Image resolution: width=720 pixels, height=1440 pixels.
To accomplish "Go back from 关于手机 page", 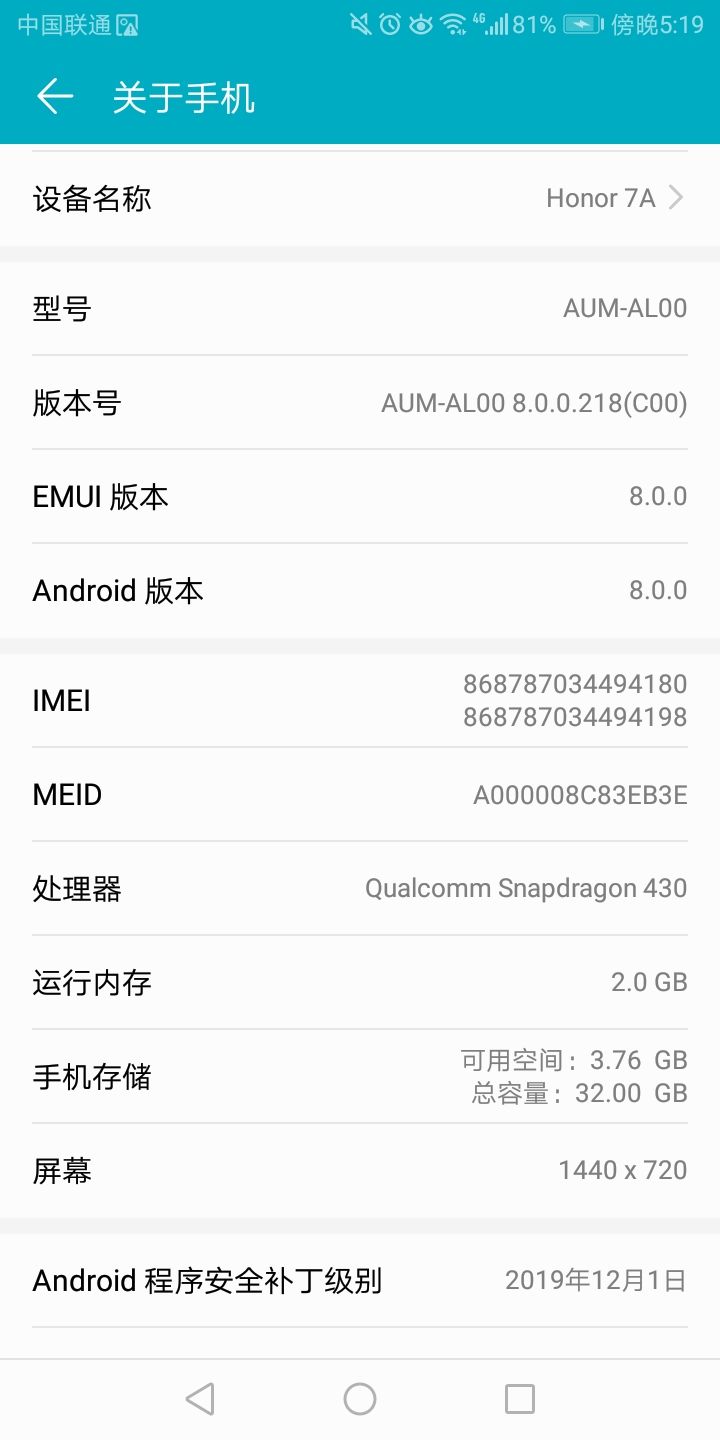I will pyautogui.click(x=55, y=97).
